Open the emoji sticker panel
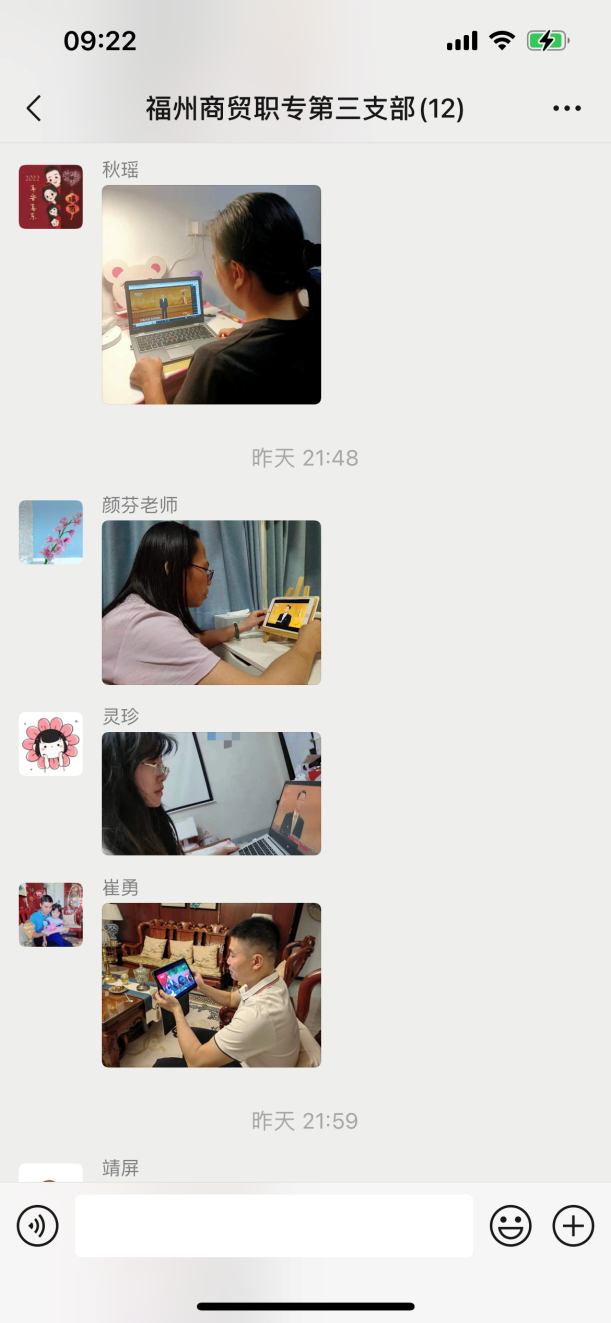 [x=510, y=1225]
